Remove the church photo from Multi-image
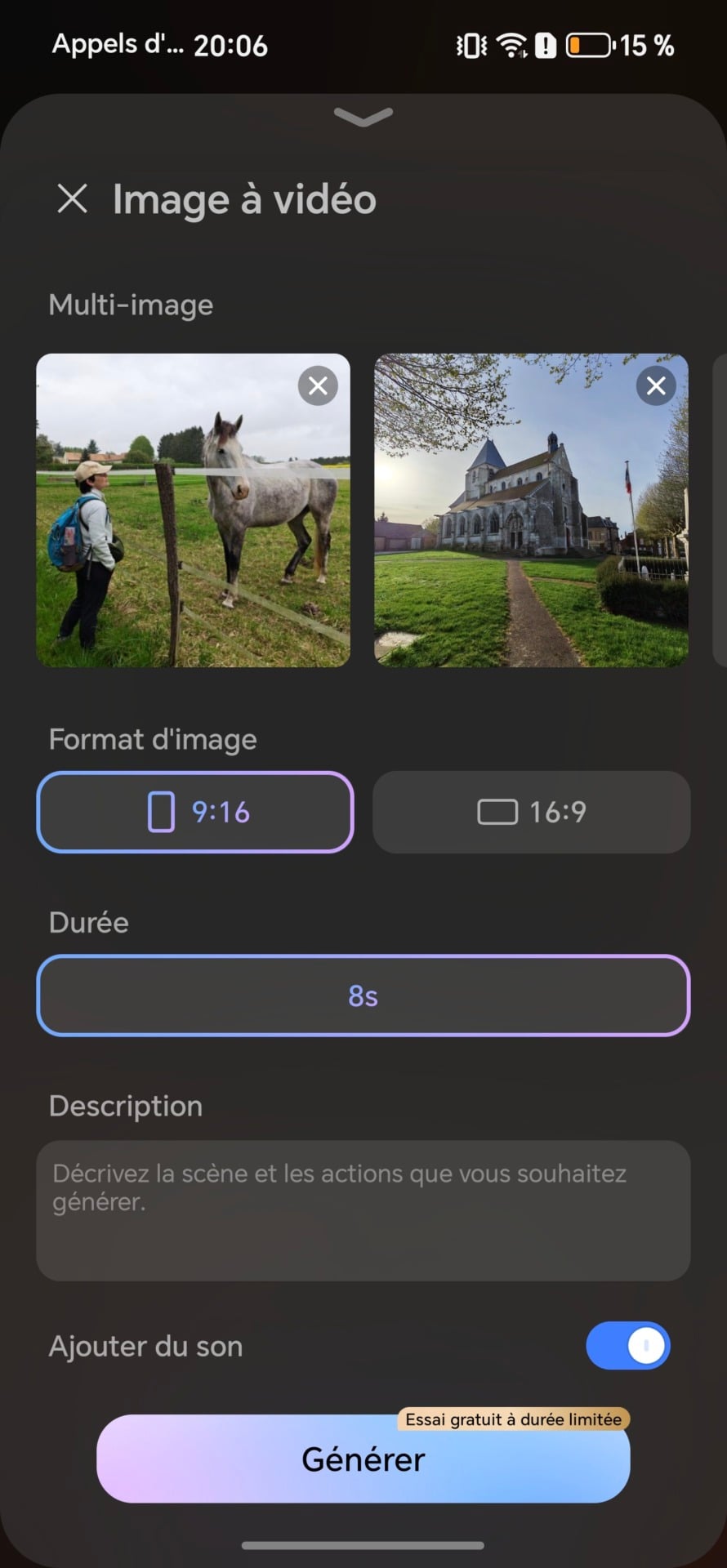 click(655, 385)
